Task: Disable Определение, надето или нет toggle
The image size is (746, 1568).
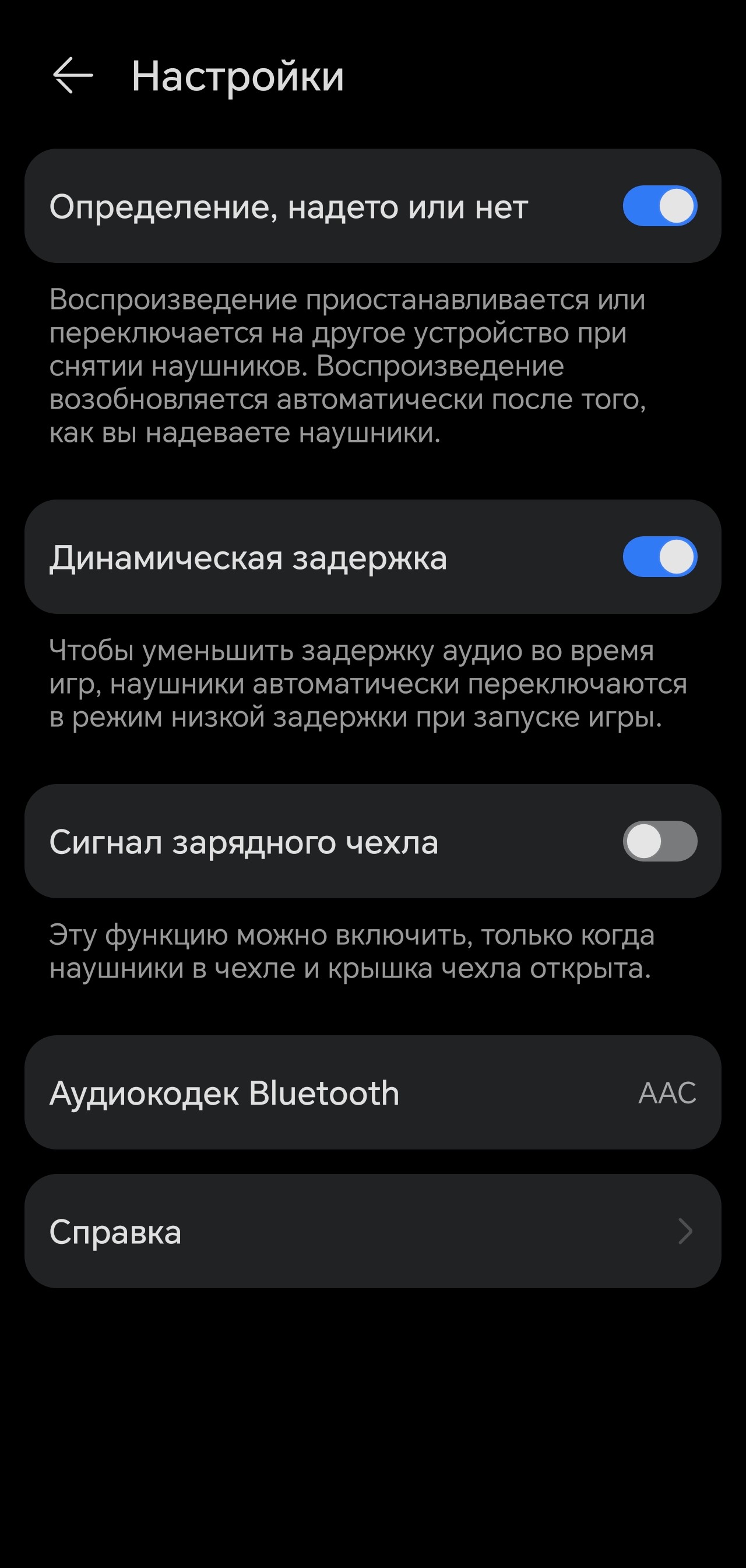Action: tap(659, 206)
